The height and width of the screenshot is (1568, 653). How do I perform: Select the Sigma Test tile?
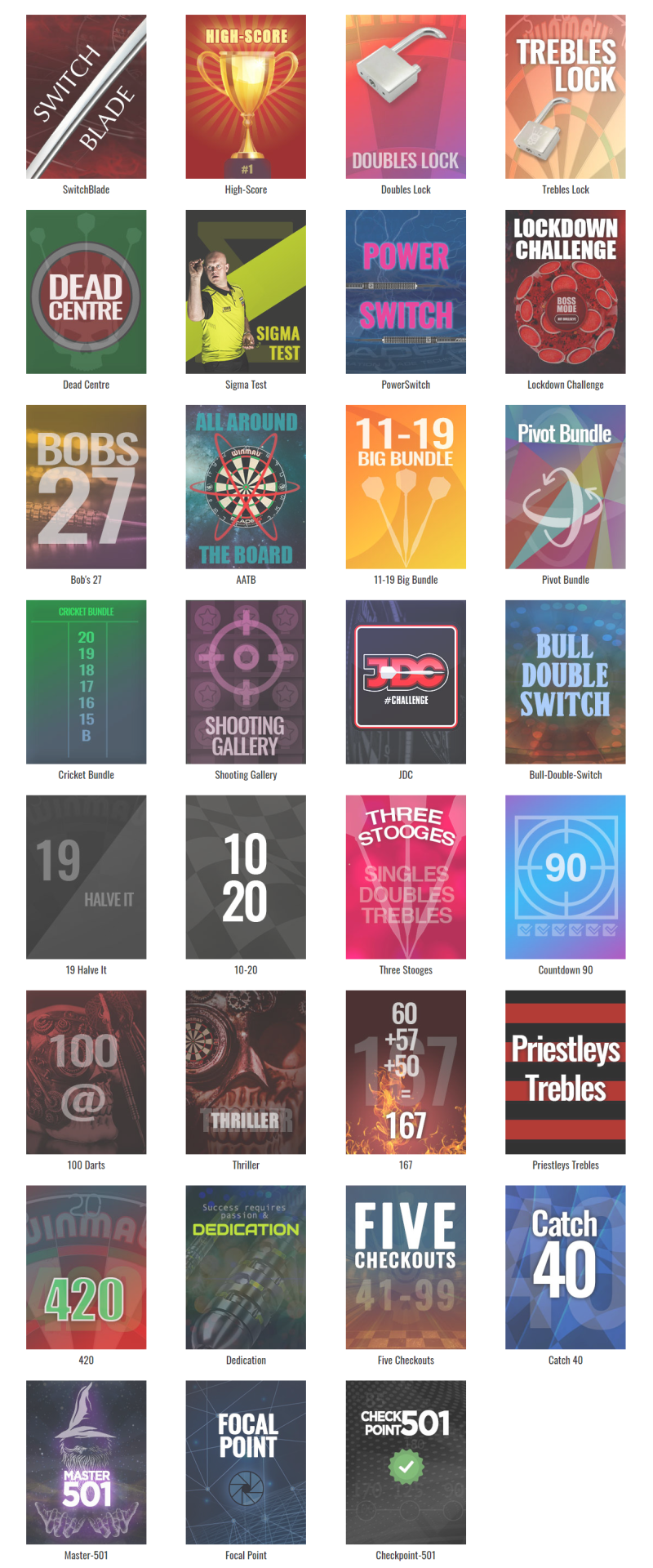click(x=246, y=292)
